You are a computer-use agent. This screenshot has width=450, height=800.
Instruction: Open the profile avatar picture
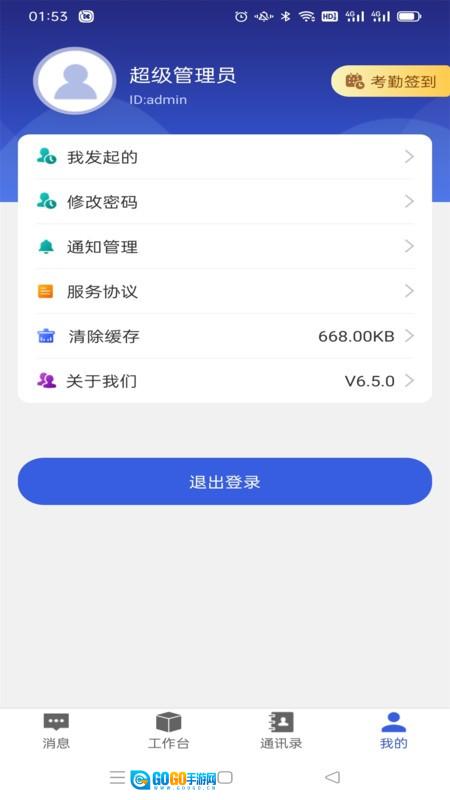click(x=75, y=81)
